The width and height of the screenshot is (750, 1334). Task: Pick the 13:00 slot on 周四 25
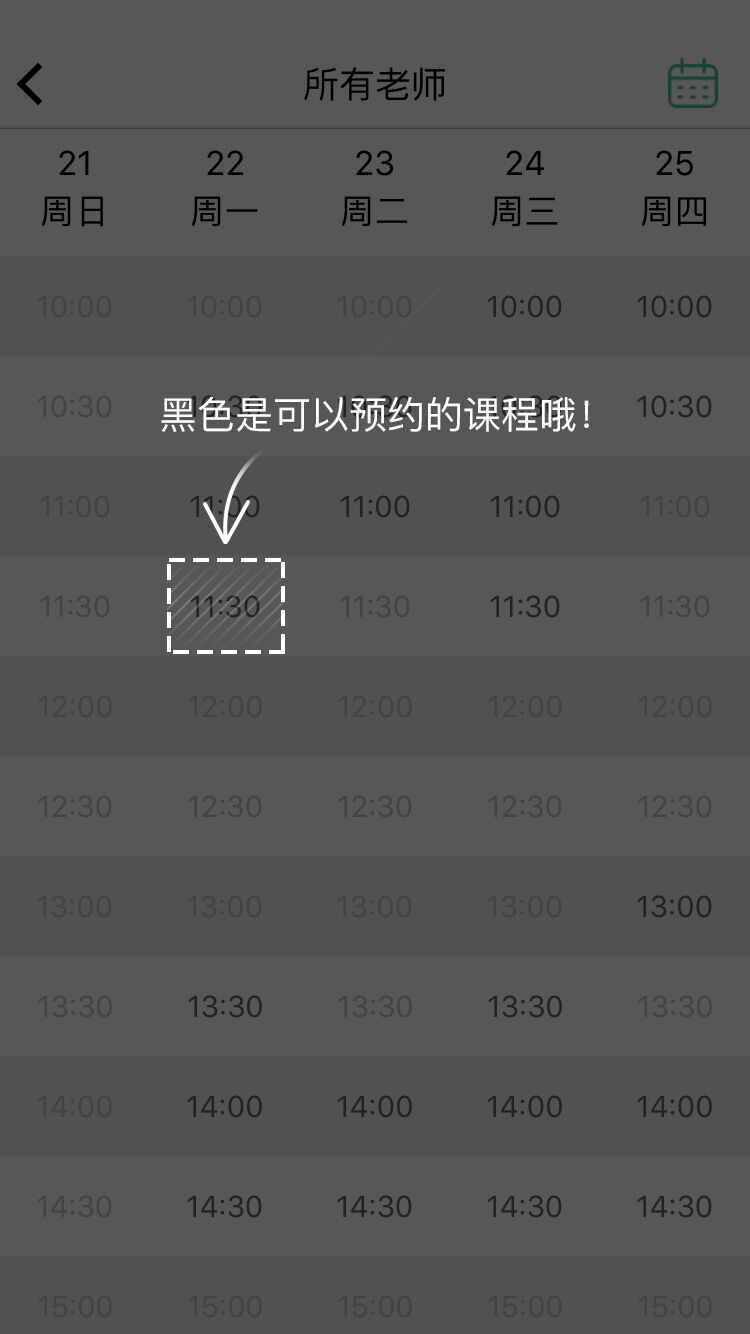click(675, 906)
